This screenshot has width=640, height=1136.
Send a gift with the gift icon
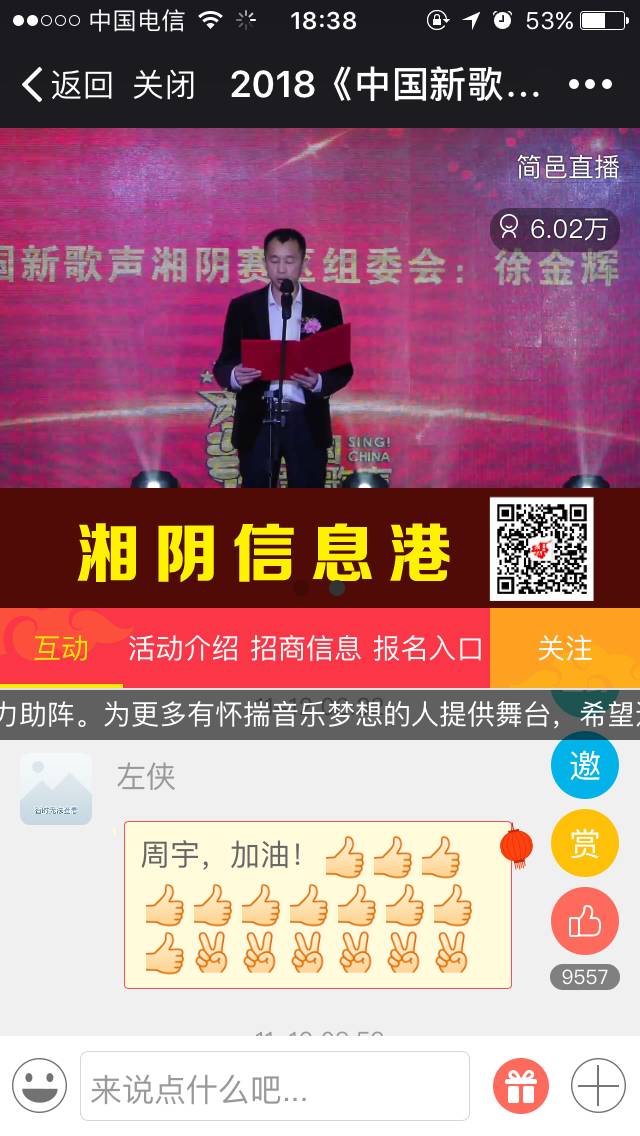point(520,1085)
